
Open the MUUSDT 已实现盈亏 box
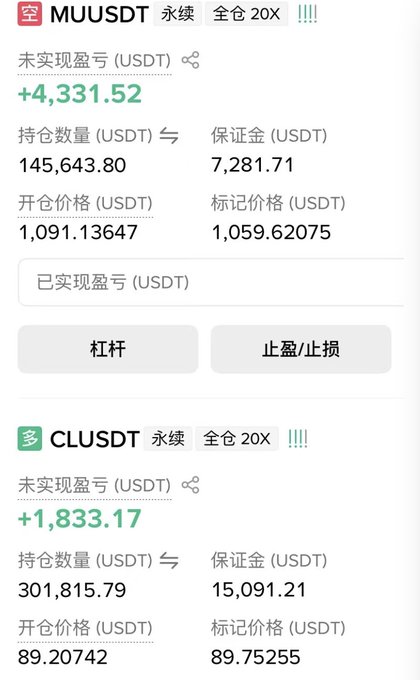click(x=211, y=282)
